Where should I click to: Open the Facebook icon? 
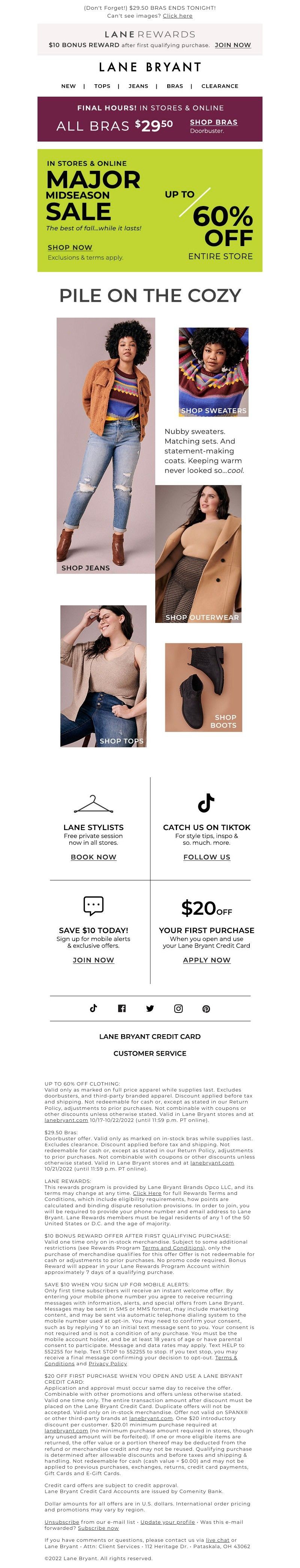click(x=122, y=1009)
